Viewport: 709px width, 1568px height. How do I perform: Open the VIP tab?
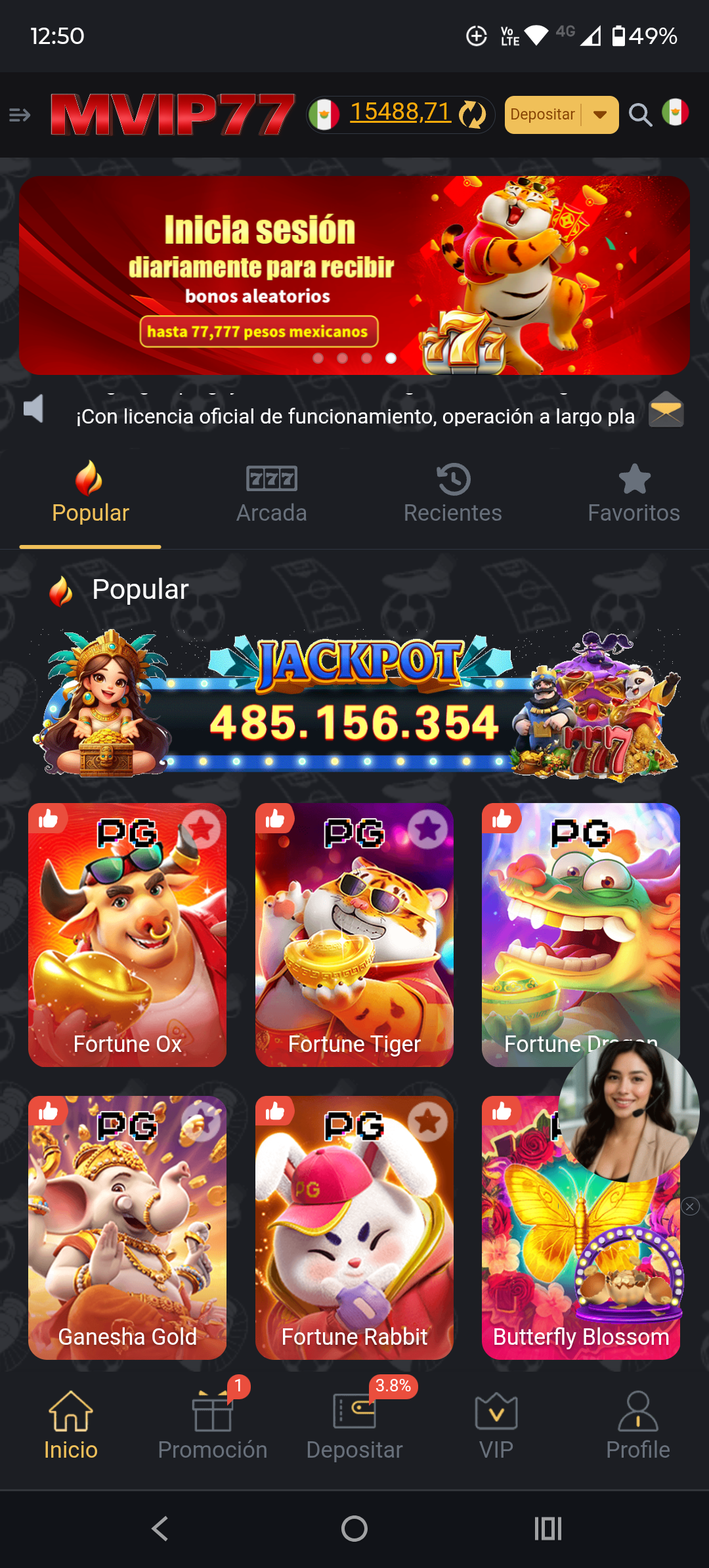(496, 1425)
